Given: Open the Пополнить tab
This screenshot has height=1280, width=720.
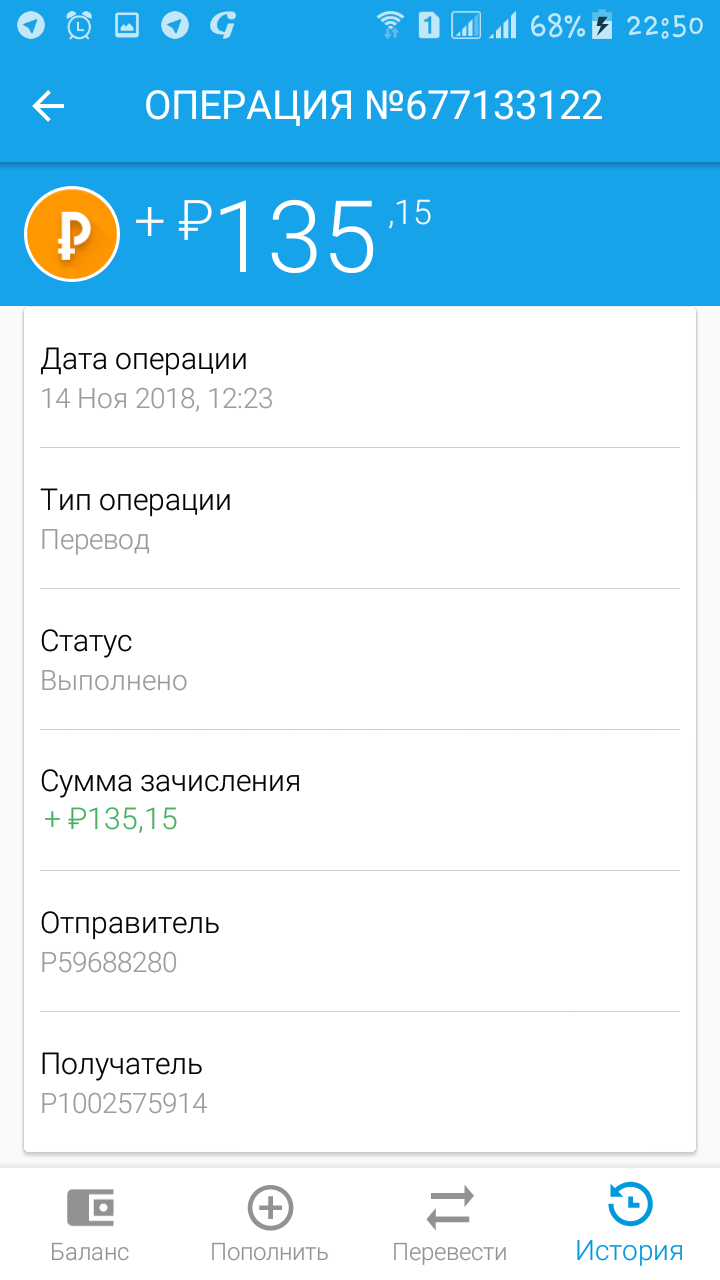Looking at the screenshot, I should tap(270, 1224).
